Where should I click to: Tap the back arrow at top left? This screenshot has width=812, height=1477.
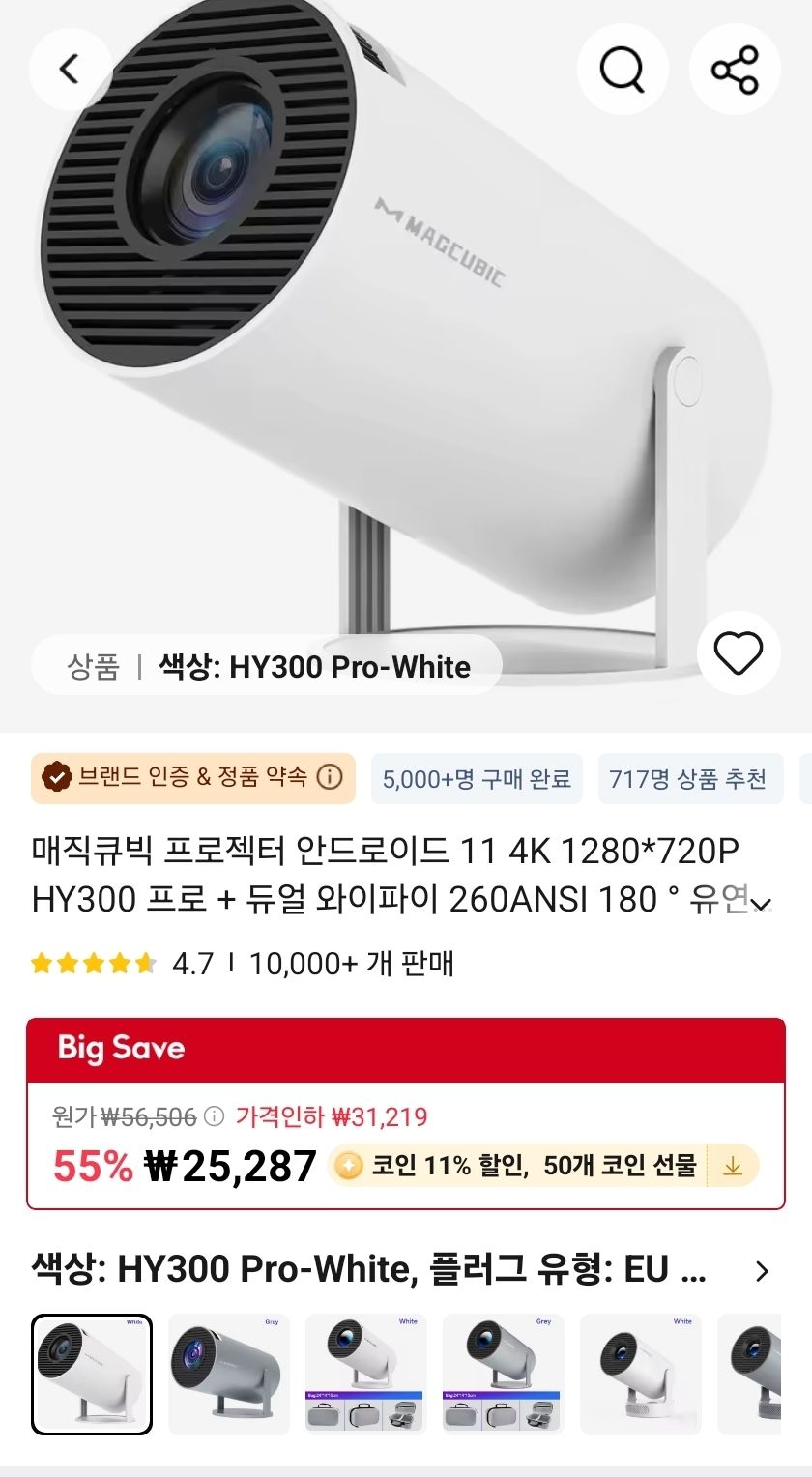[68, 69]
